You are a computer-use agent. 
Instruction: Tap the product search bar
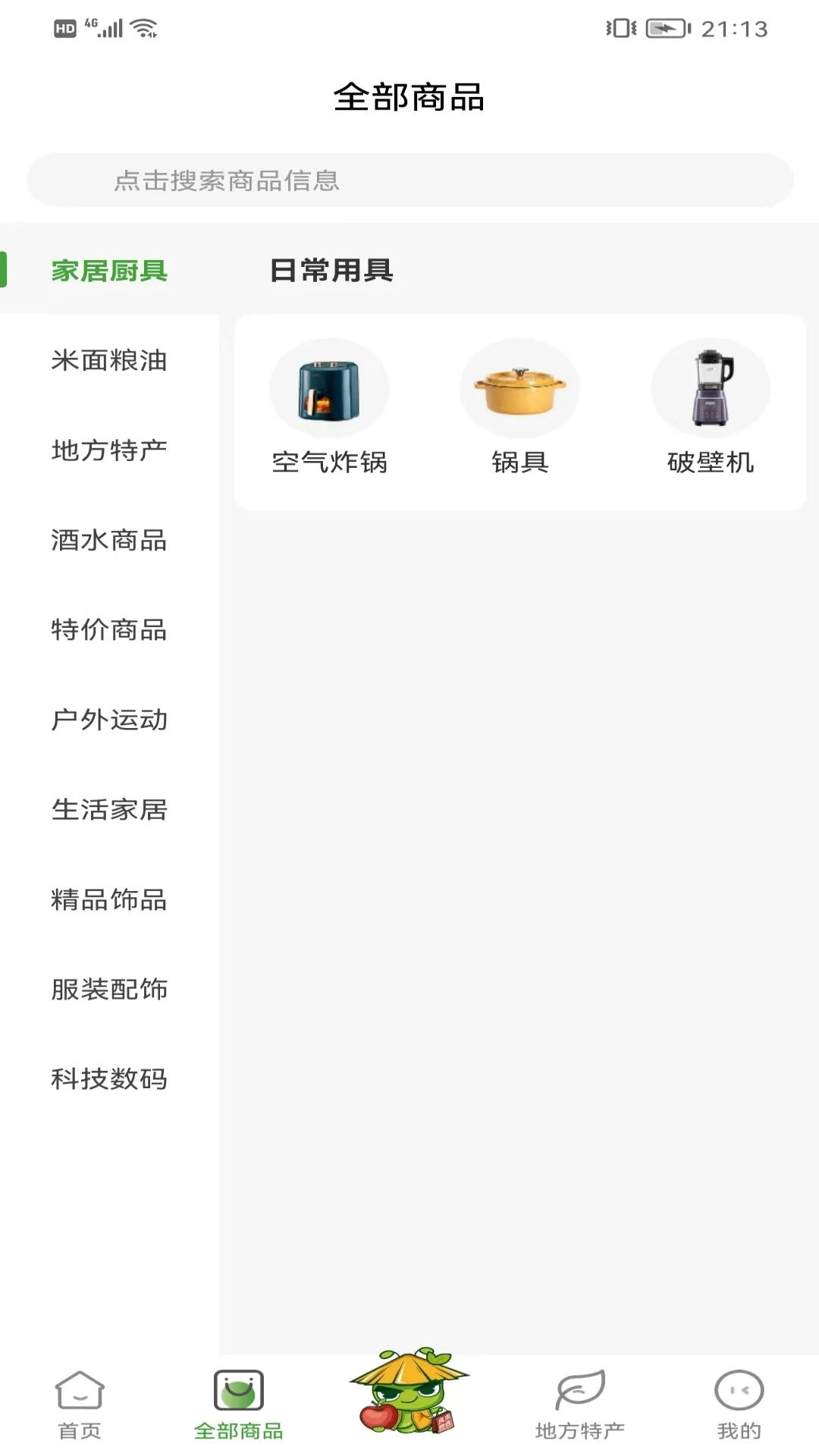[x=409, y=180]
